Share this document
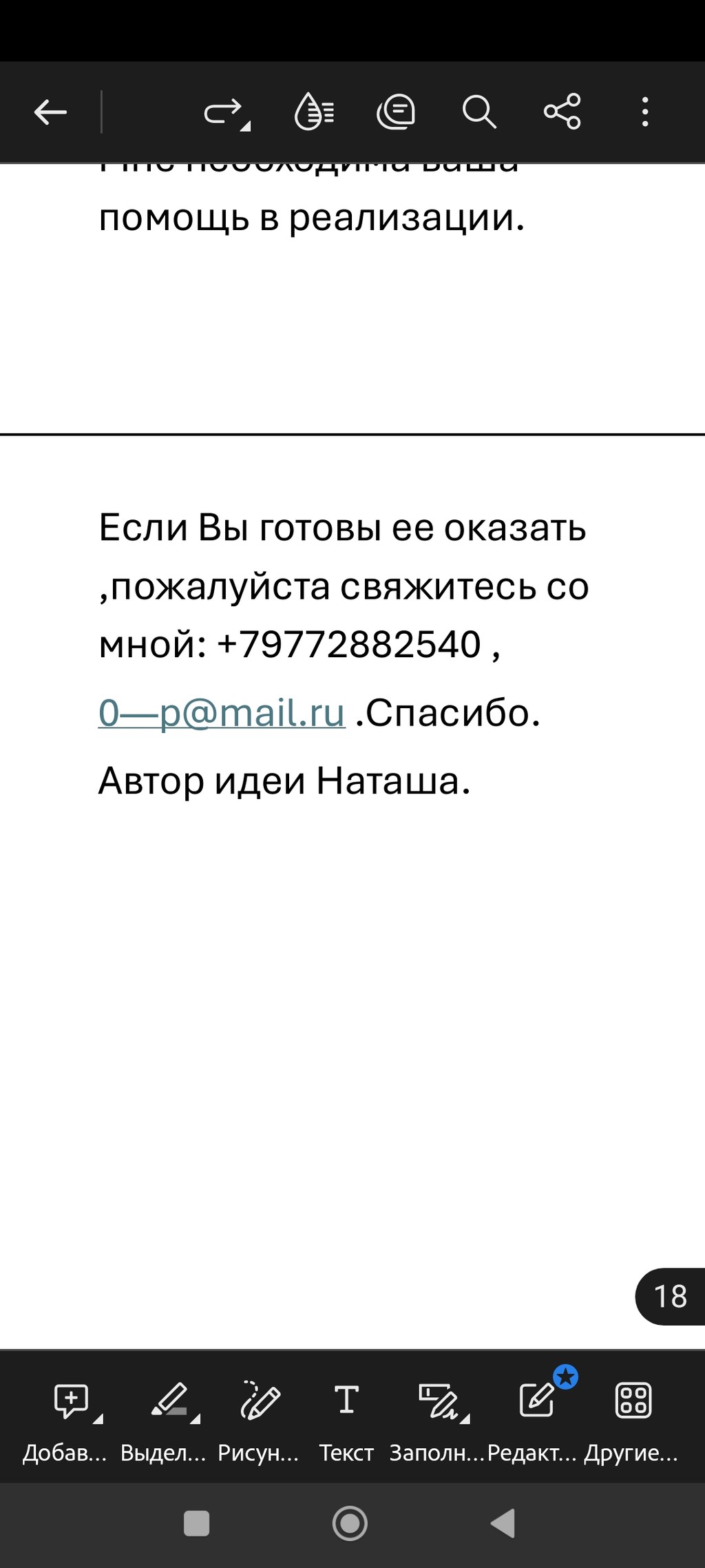The height and width of the screenshot is (1568, 705). click(562, 112)
